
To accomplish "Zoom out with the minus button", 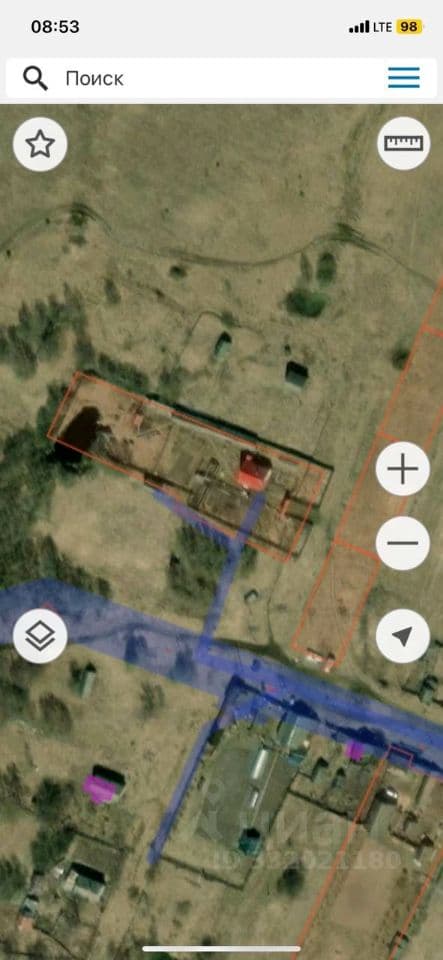I will 403,543.
